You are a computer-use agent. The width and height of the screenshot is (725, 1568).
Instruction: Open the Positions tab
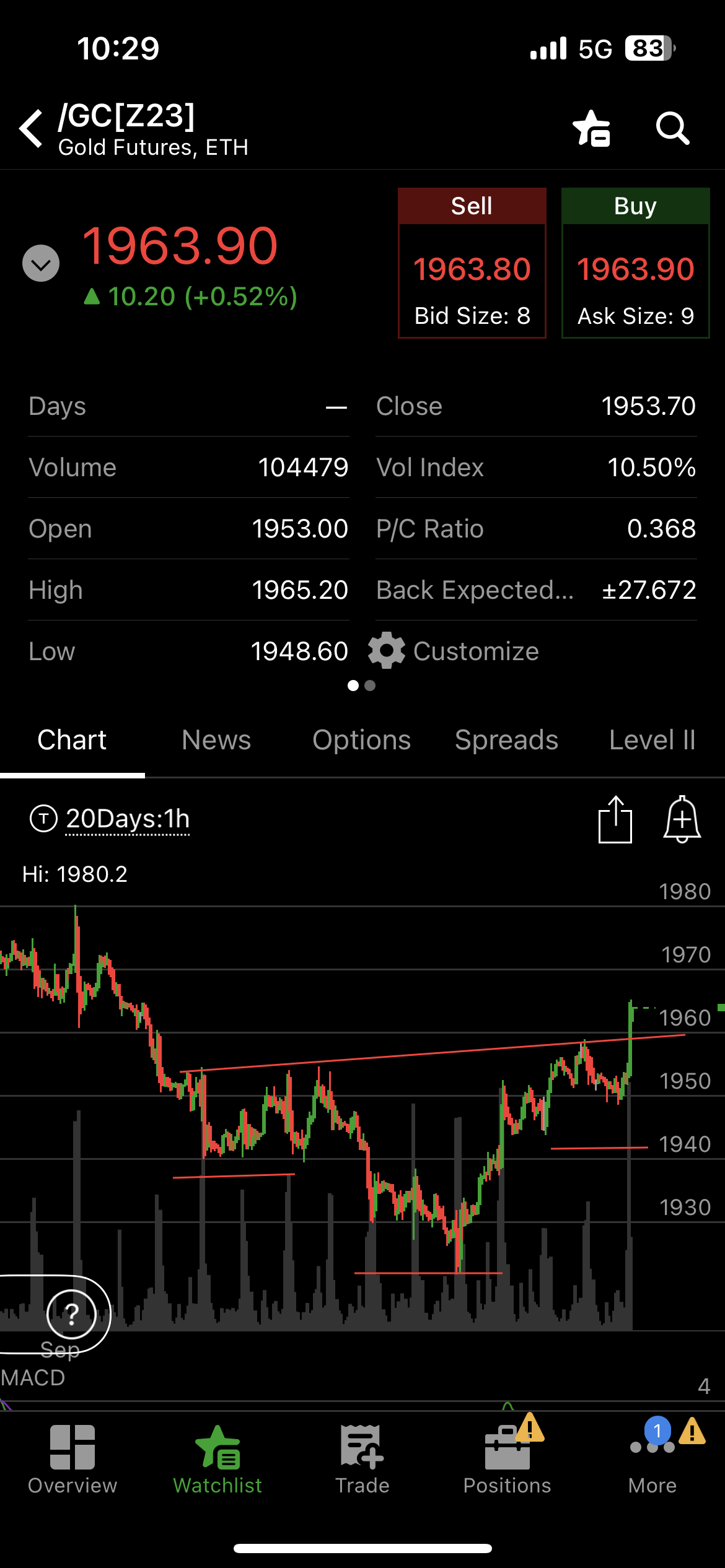coord(507,1460)
